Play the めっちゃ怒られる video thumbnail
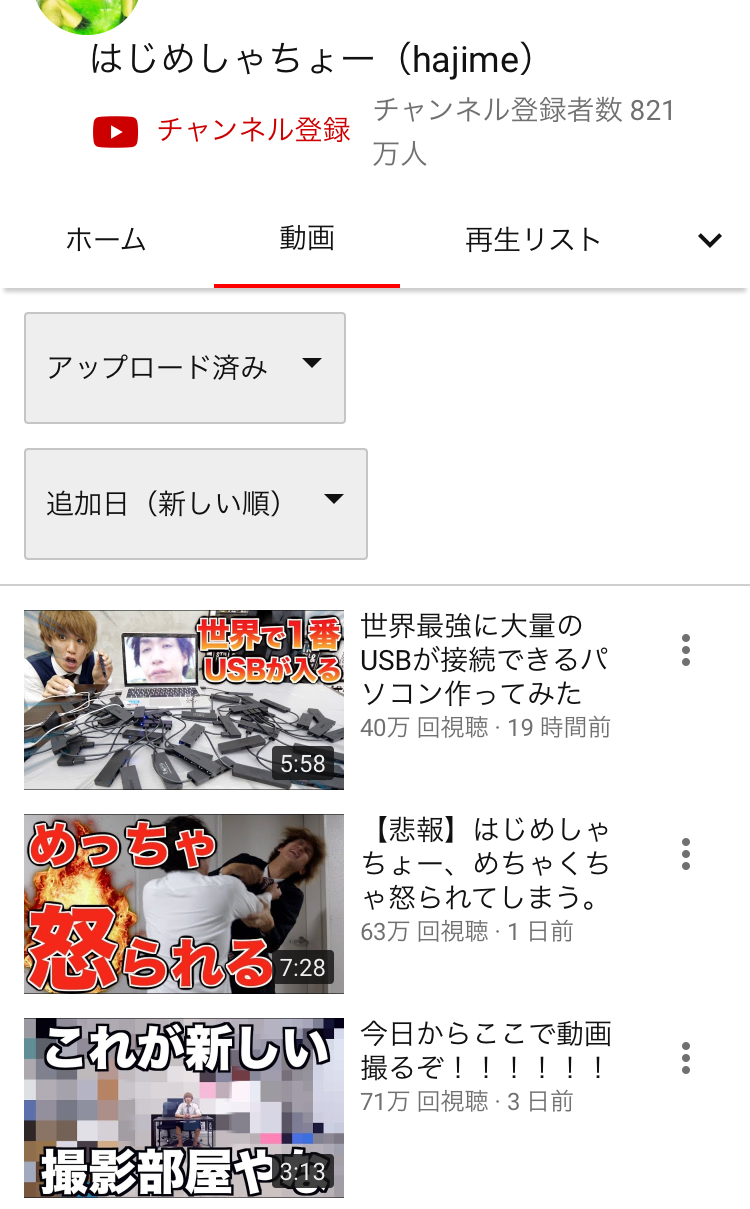 coord(184,904)
